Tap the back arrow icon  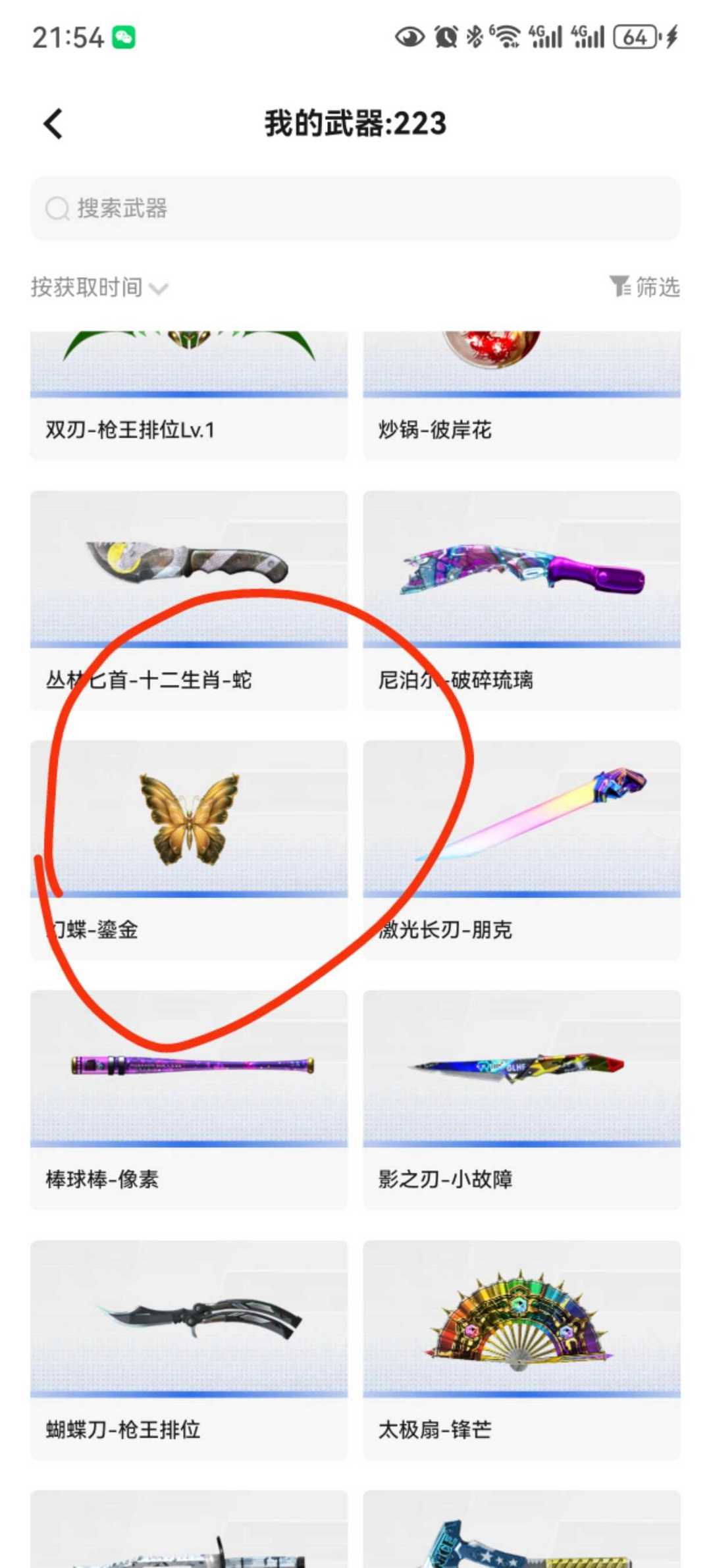tap(53, 122)
